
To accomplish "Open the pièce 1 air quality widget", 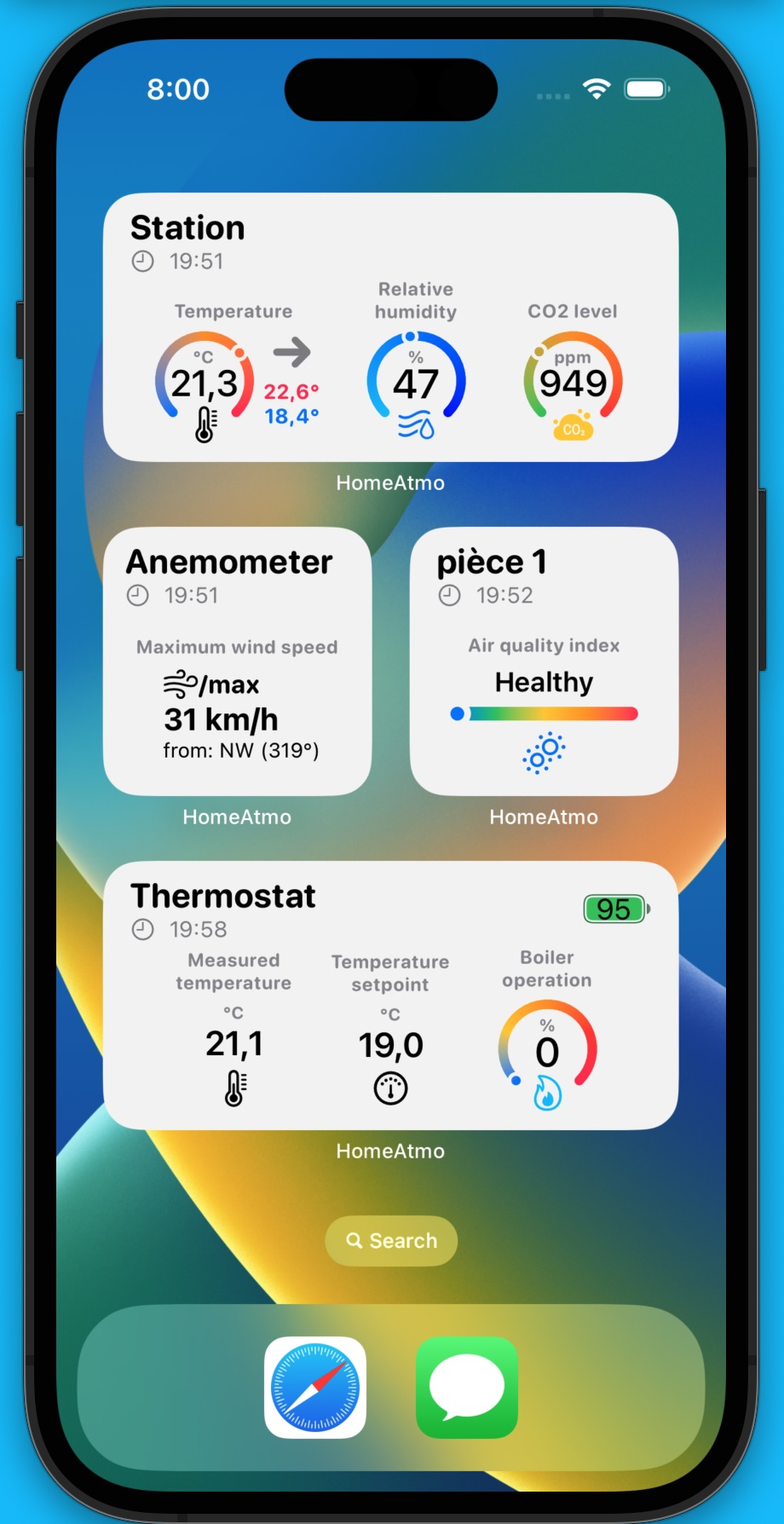I will click(544, 661).
